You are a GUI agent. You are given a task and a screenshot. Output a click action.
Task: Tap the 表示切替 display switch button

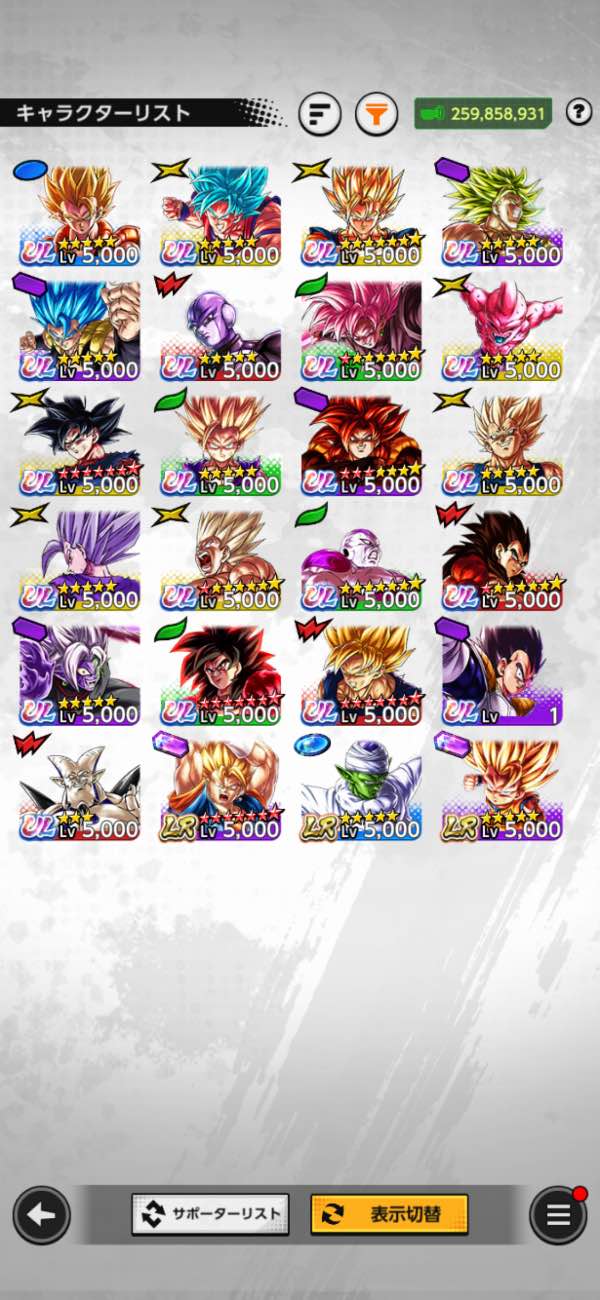pos(389,1214)
